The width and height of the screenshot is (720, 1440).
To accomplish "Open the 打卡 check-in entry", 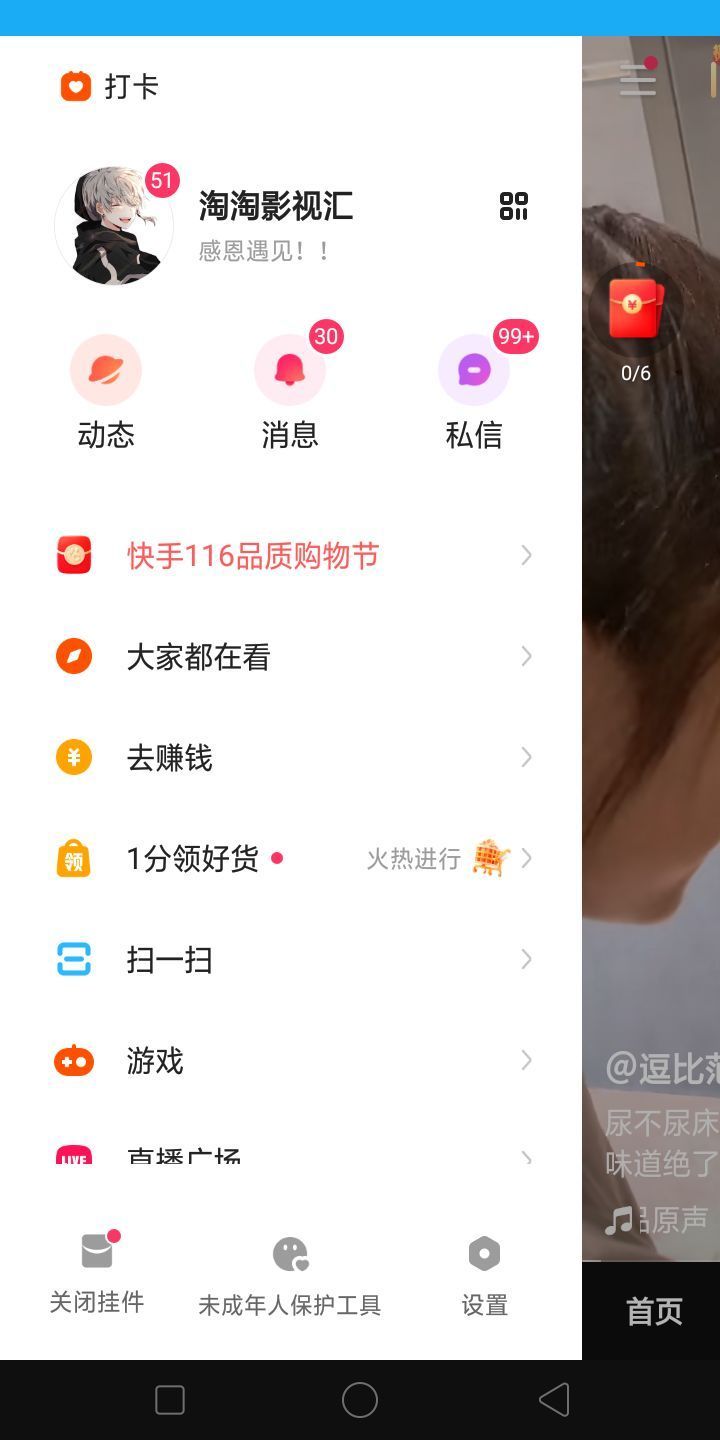I will tap(110, 87).
